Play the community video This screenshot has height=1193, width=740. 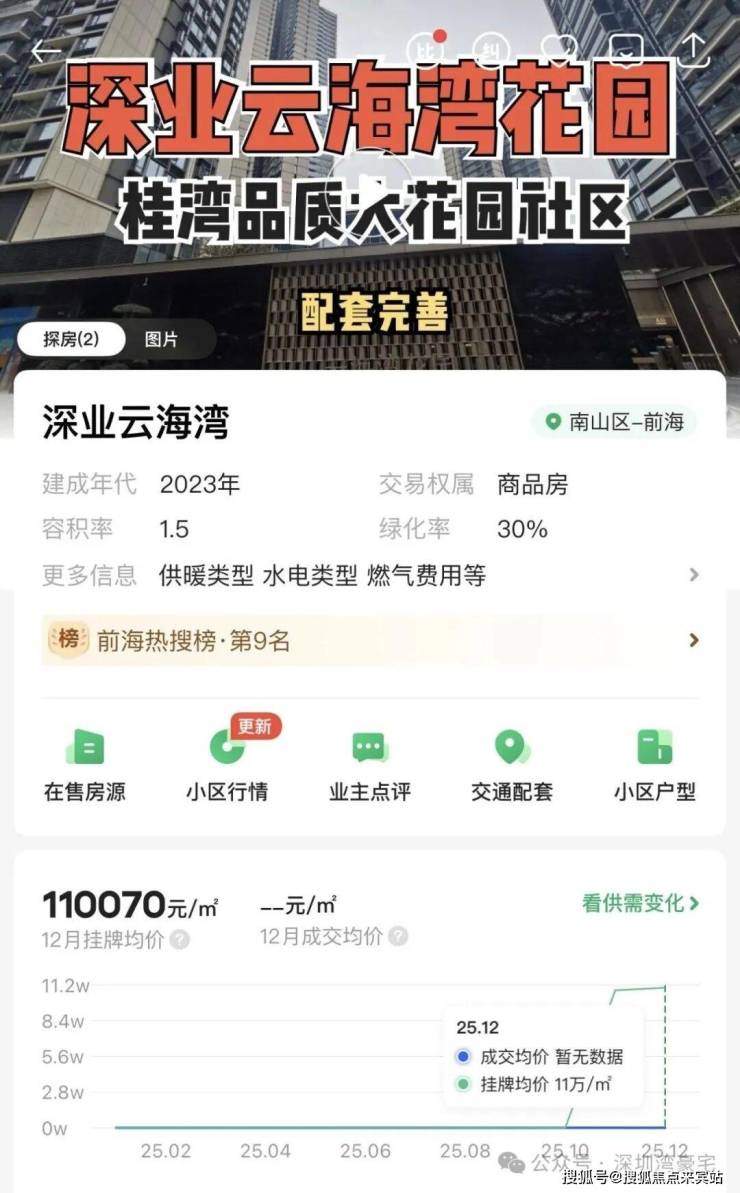[368, 186]
